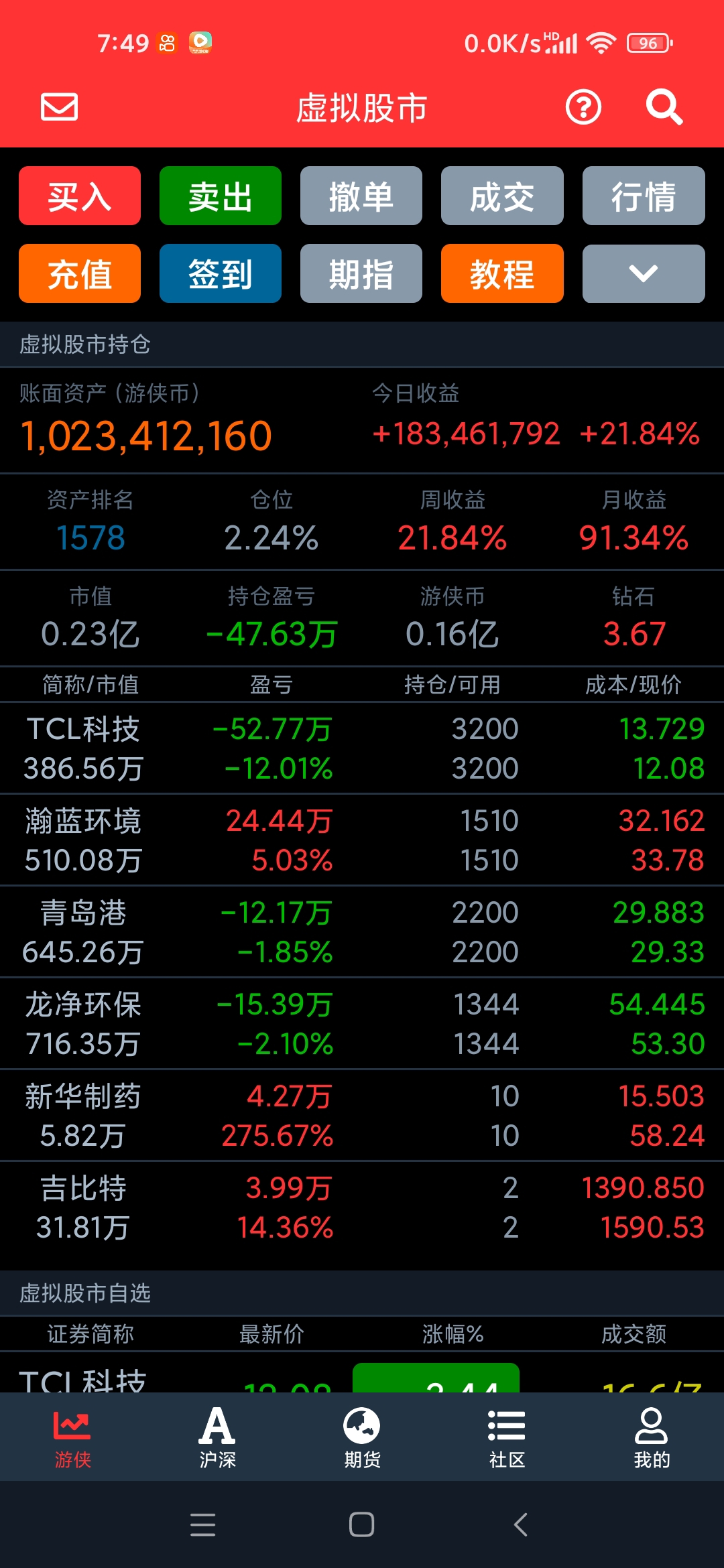Screen dimensions: 724x1568
Task: Open the TCL科技 holding row
Action: (362, 748)
